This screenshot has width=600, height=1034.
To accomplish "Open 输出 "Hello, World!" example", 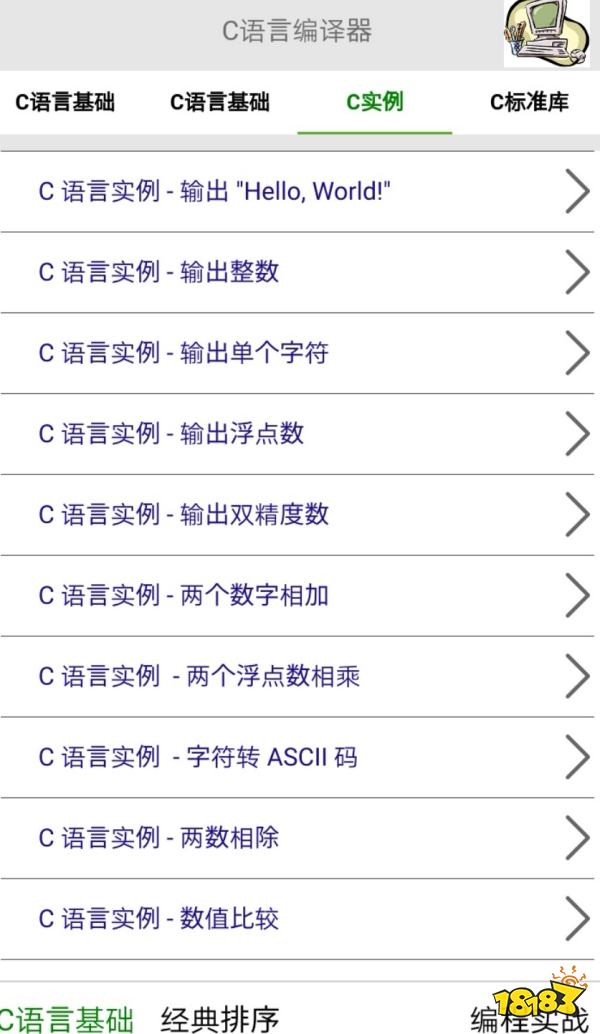I will click(x=300, y=191).
